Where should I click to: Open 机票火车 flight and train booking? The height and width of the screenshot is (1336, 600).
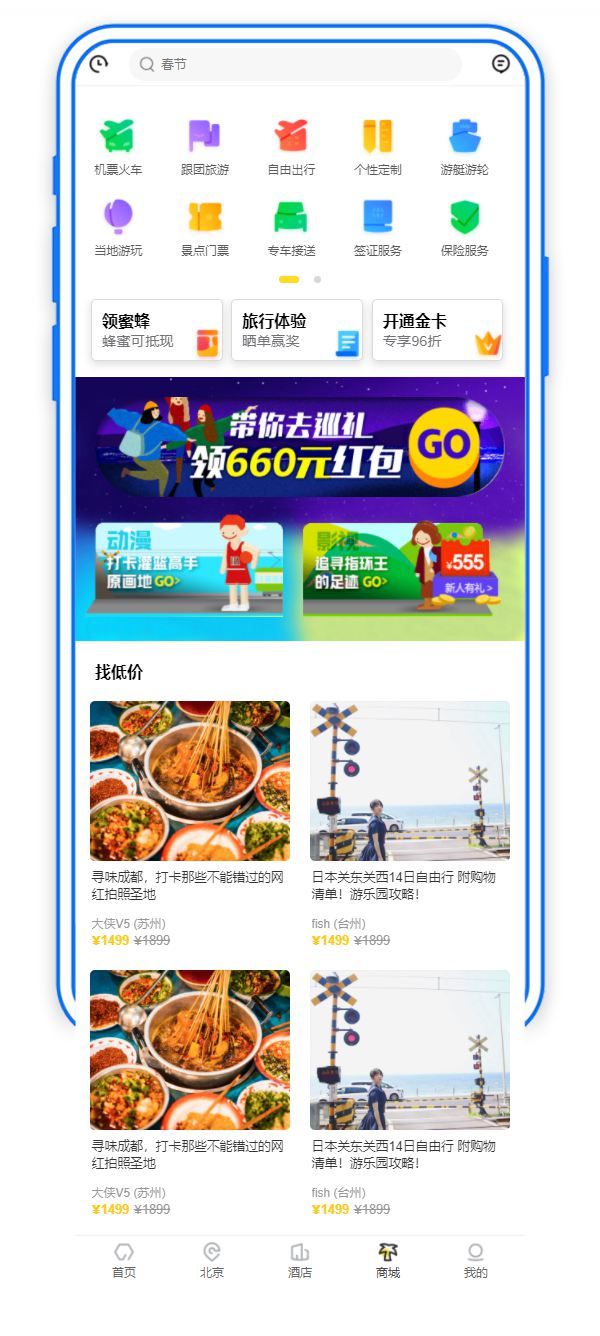[x=118, y=146]
